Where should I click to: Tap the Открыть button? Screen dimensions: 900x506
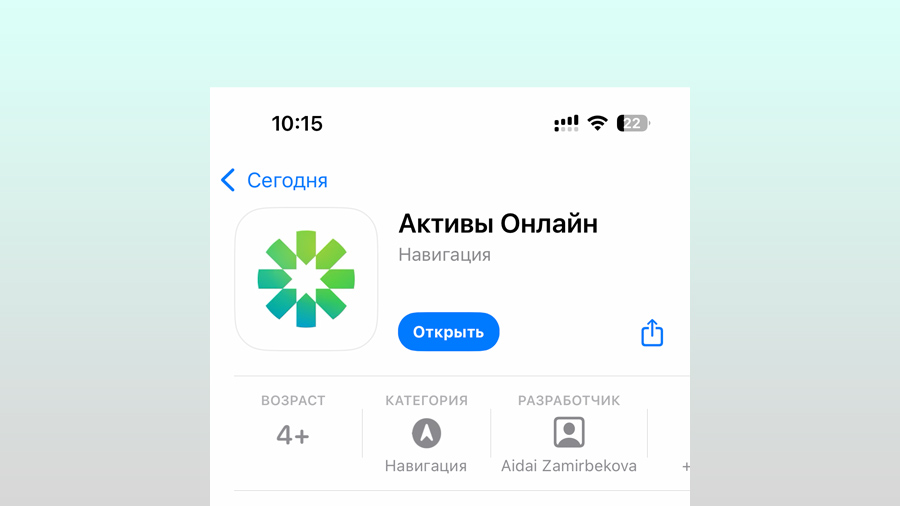click(x=448, y=332)
